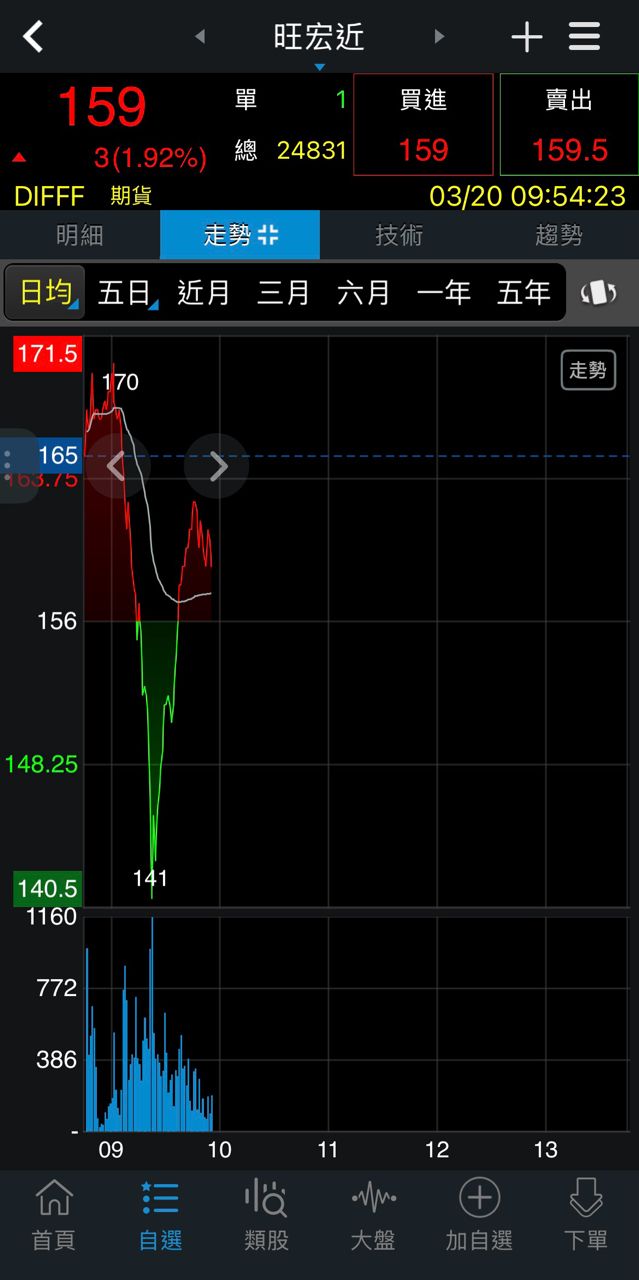Image resolution: width=639 pixels, height=1280 pixels.
Task: Go back using the top-left arrow
Action: [33, 38]
